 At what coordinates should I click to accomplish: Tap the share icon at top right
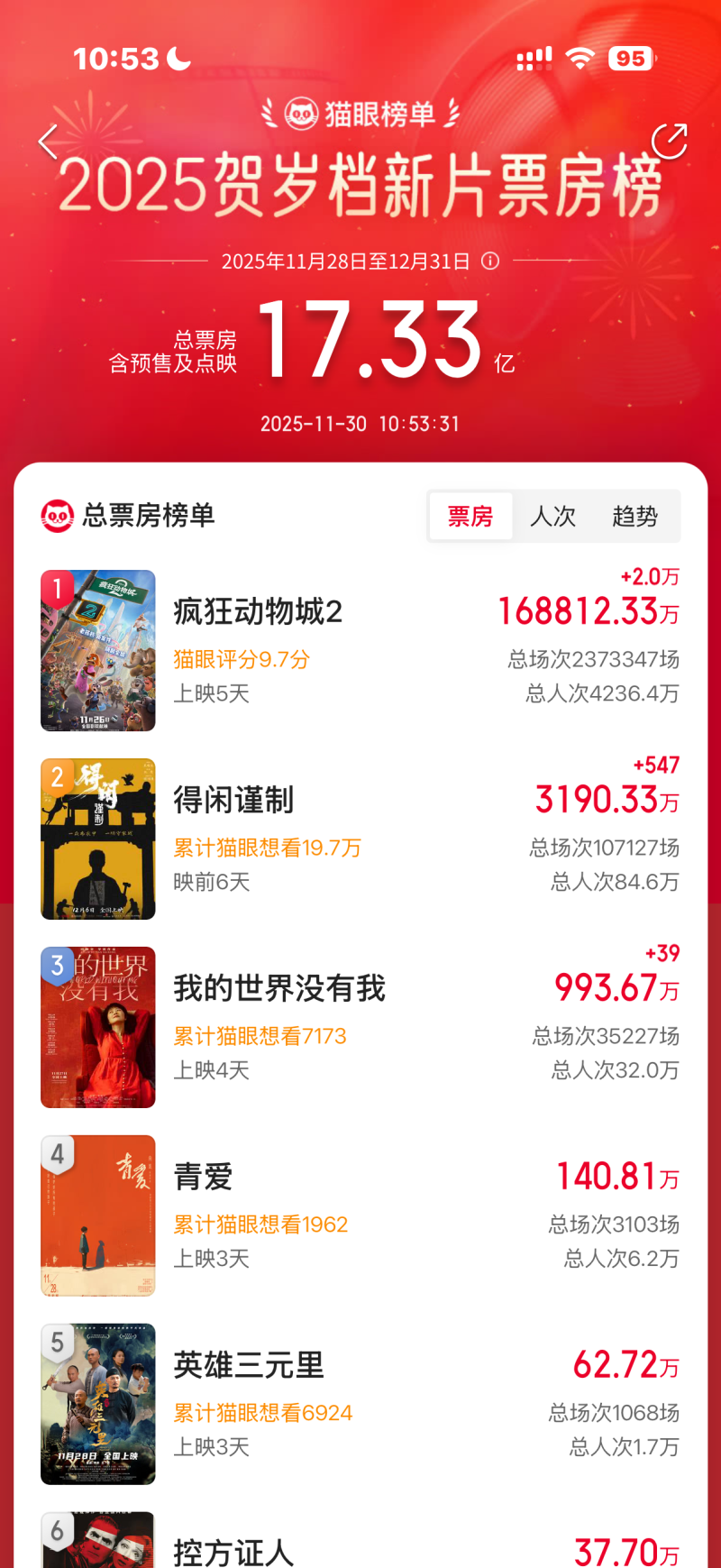pos(670,142)
